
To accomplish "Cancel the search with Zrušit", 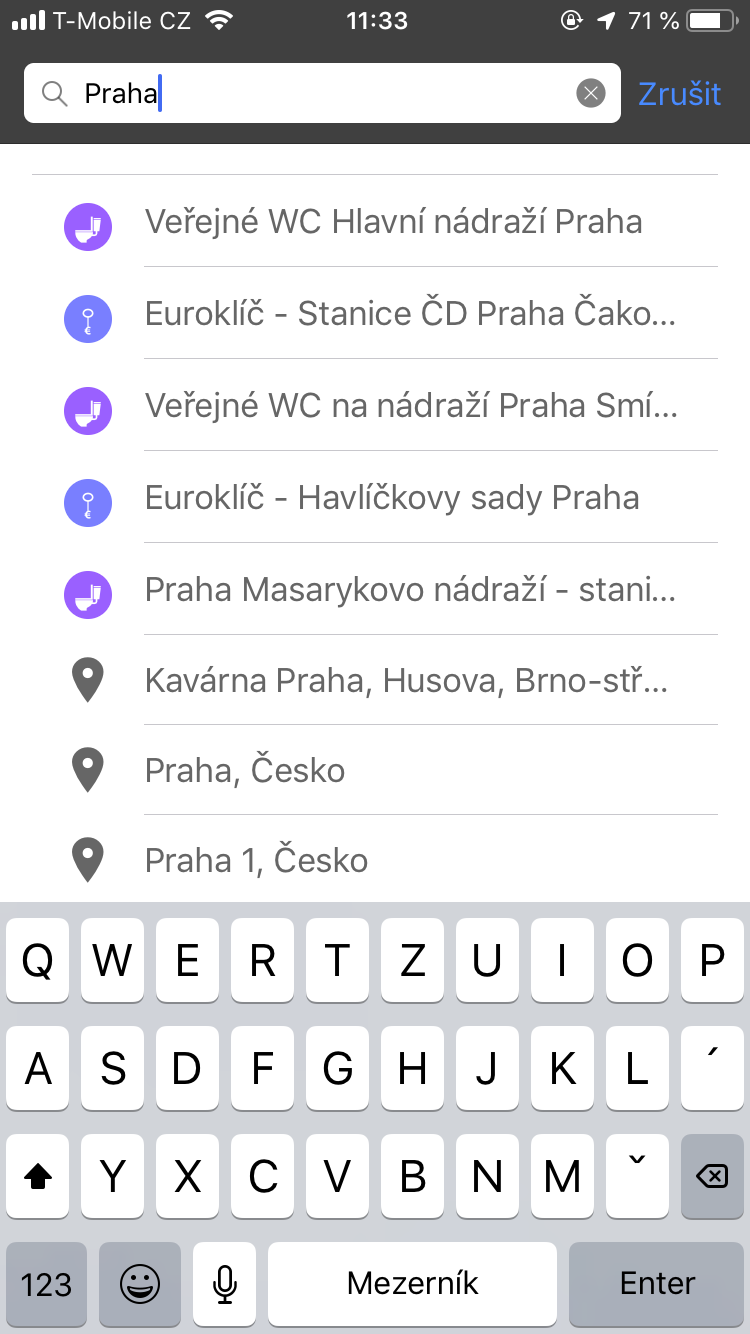I will pos(679,92).
